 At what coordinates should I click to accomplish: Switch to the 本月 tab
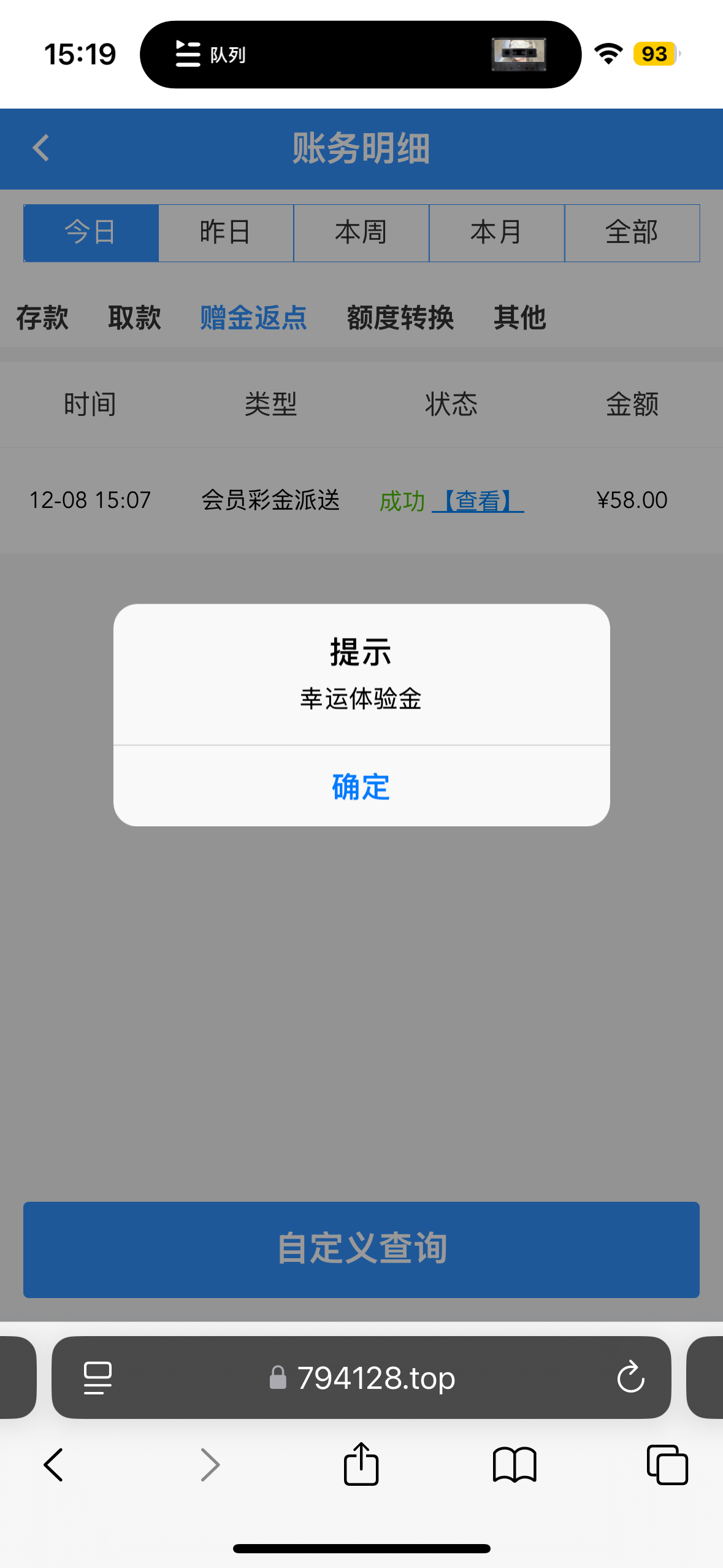[497, 233]
